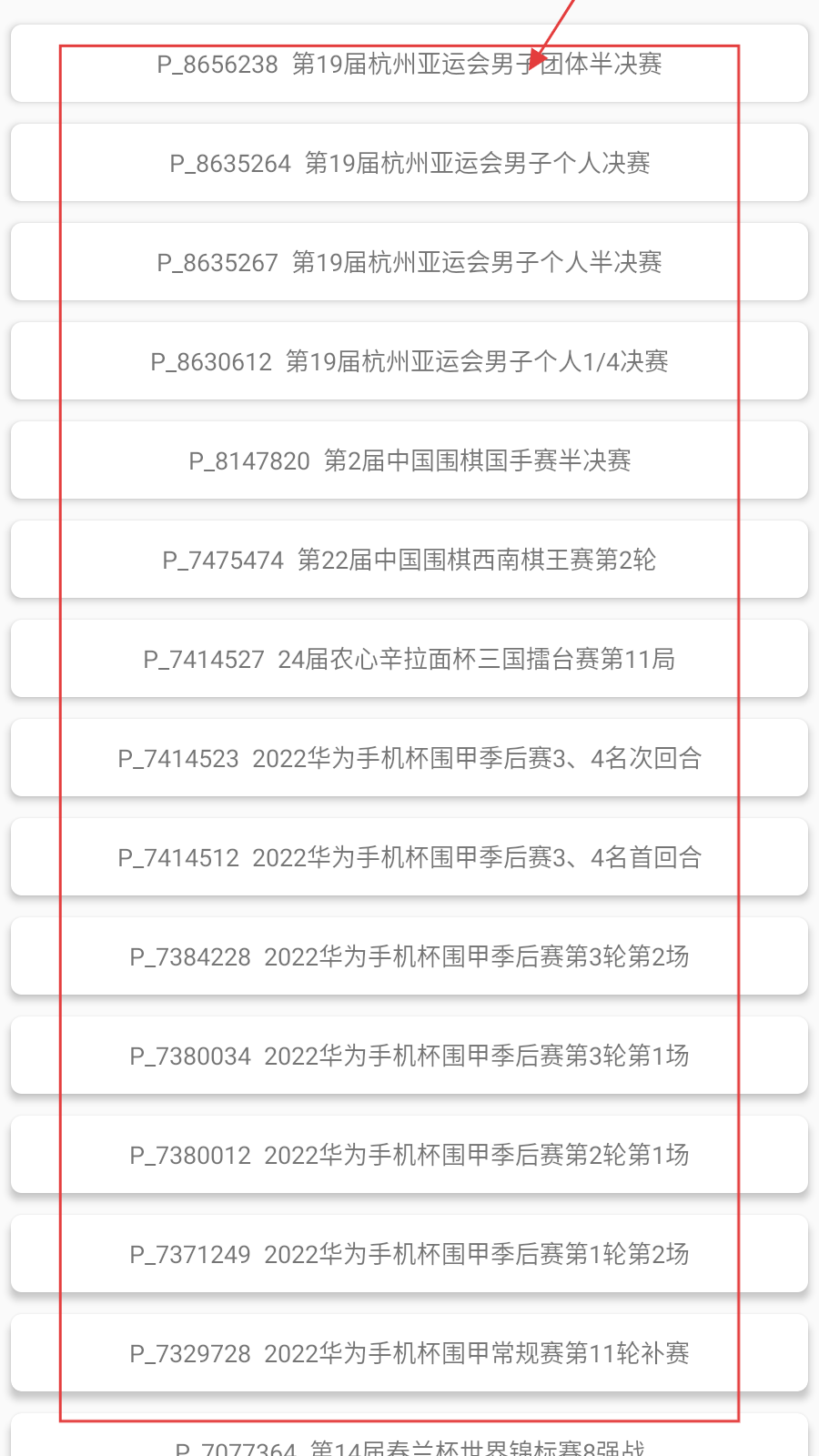Select P_8635264 第19届杭州亚运会男子个人决赛
This screenshot has width=819, height=1456.
pos(409,163)
